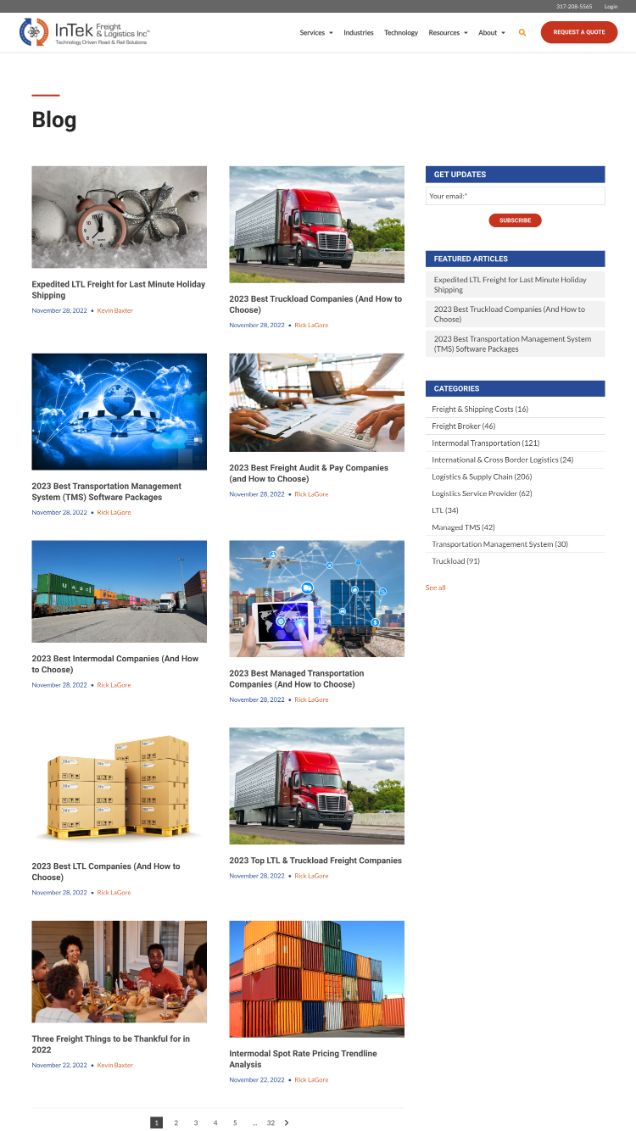This screenshot has width=636, height=1131.
Task: Tap the Request a Quote button
Action: (x=579, y=32)
